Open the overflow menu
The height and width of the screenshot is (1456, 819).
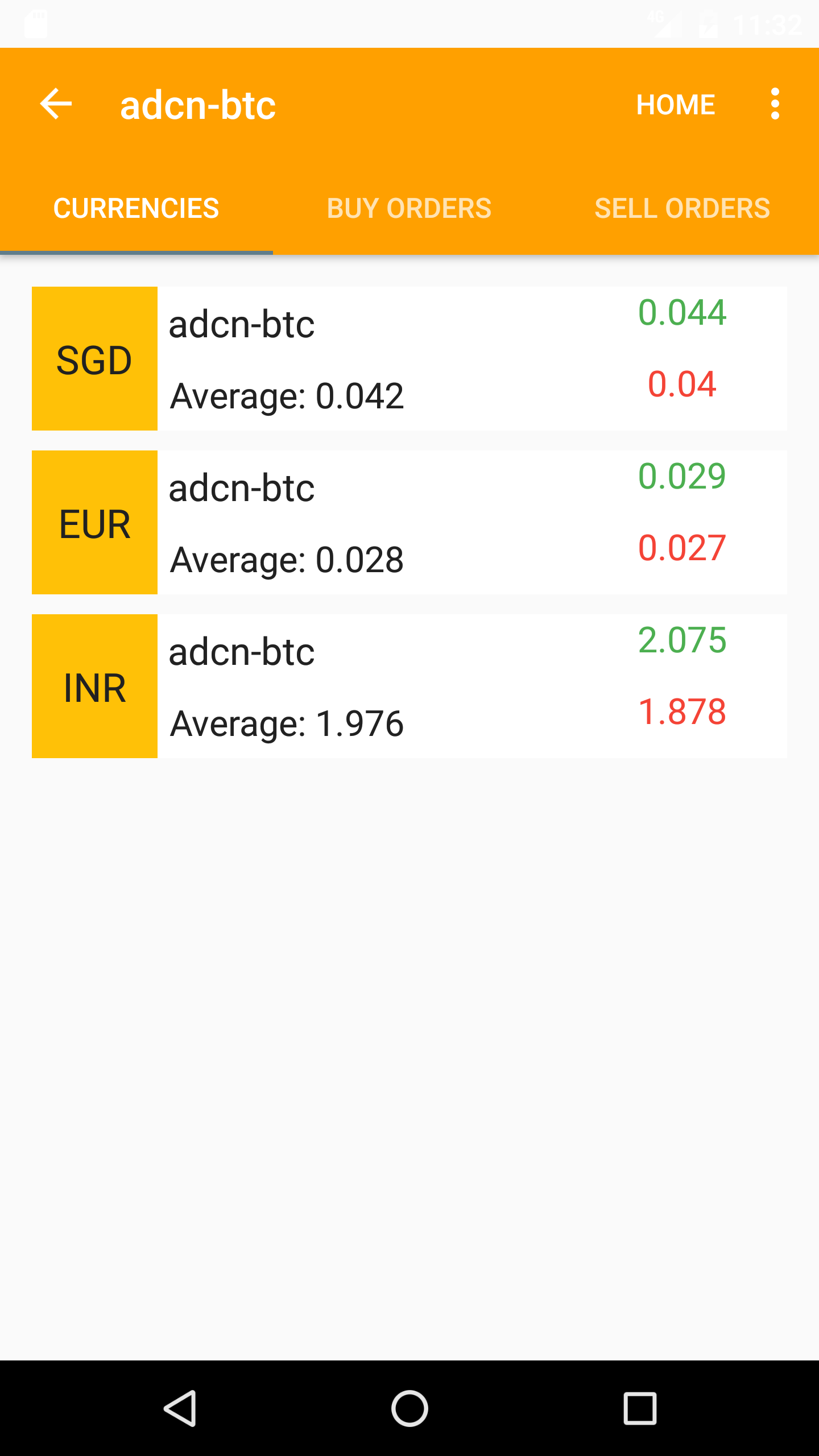coord(775,104)
